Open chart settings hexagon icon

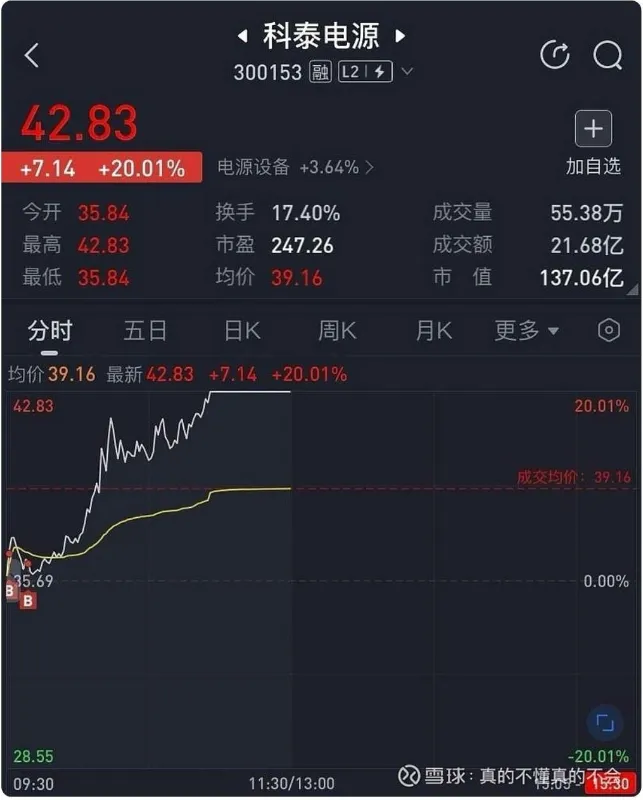pos(608,331)
